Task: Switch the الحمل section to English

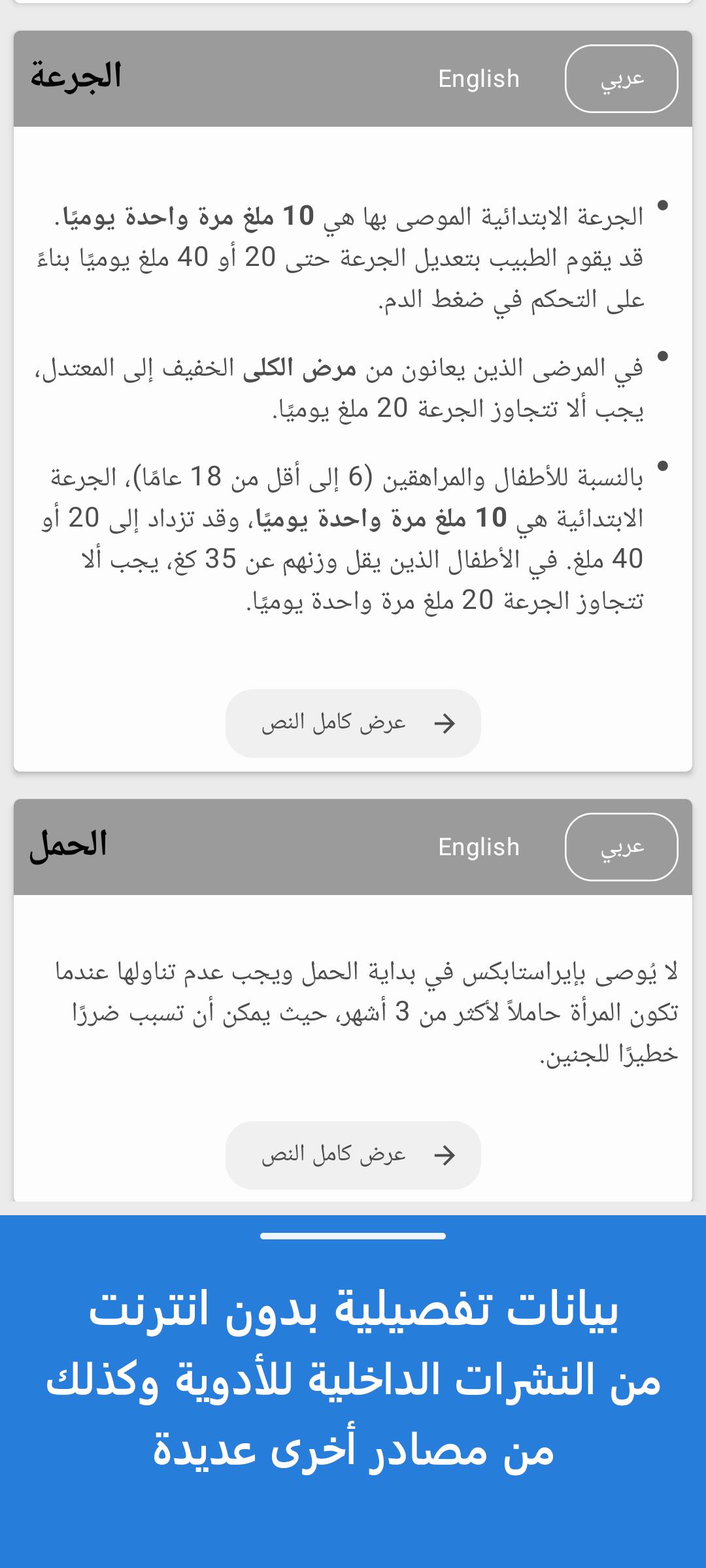Action: click(479, 847)
